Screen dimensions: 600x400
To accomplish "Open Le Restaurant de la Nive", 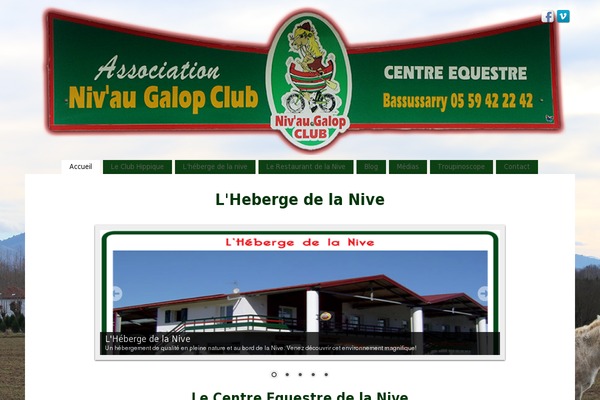I will click(x=304, y=167).
